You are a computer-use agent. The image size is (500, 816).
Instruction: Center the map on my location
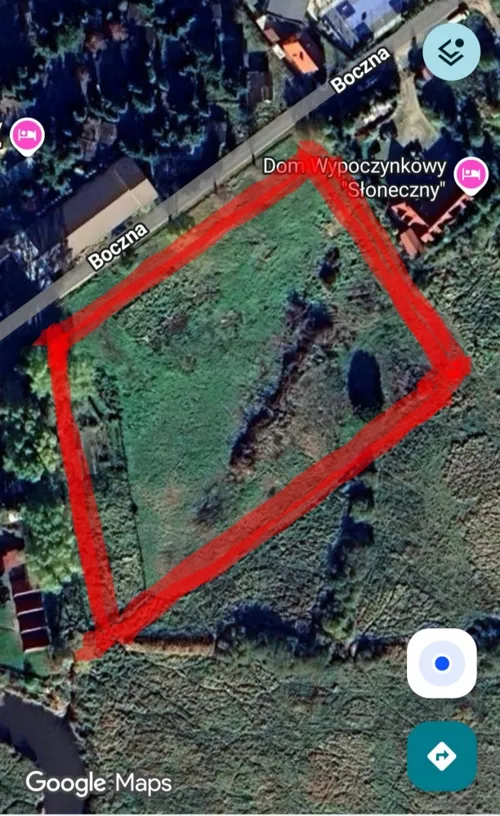coord(442,663)
